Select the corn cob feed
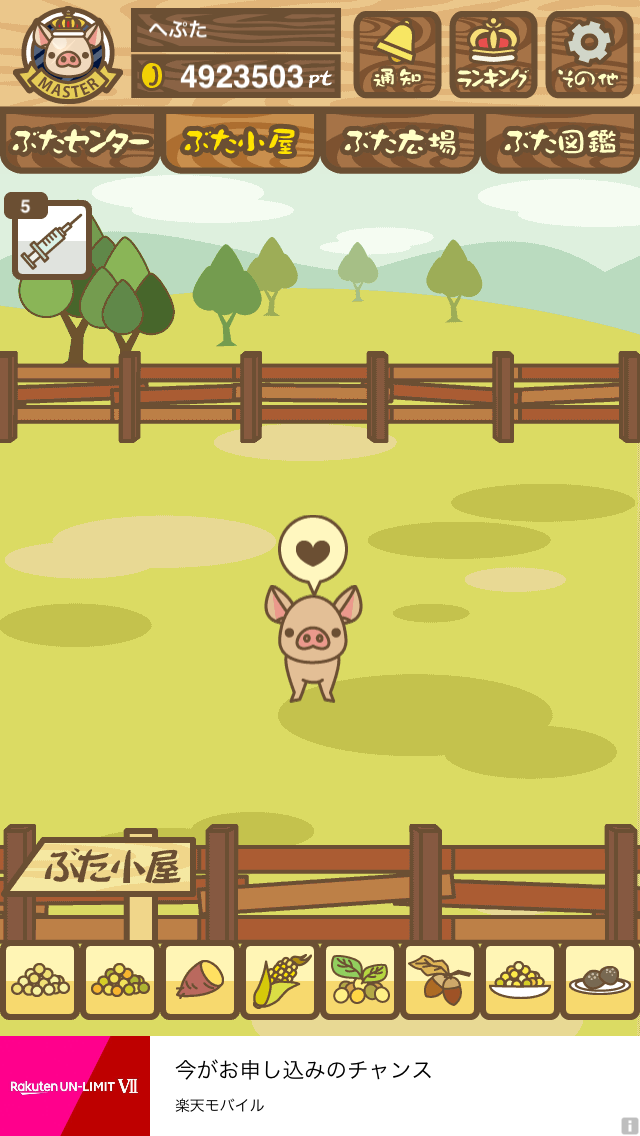This screenshot has width=640, height=1136. tap(280, 980)
